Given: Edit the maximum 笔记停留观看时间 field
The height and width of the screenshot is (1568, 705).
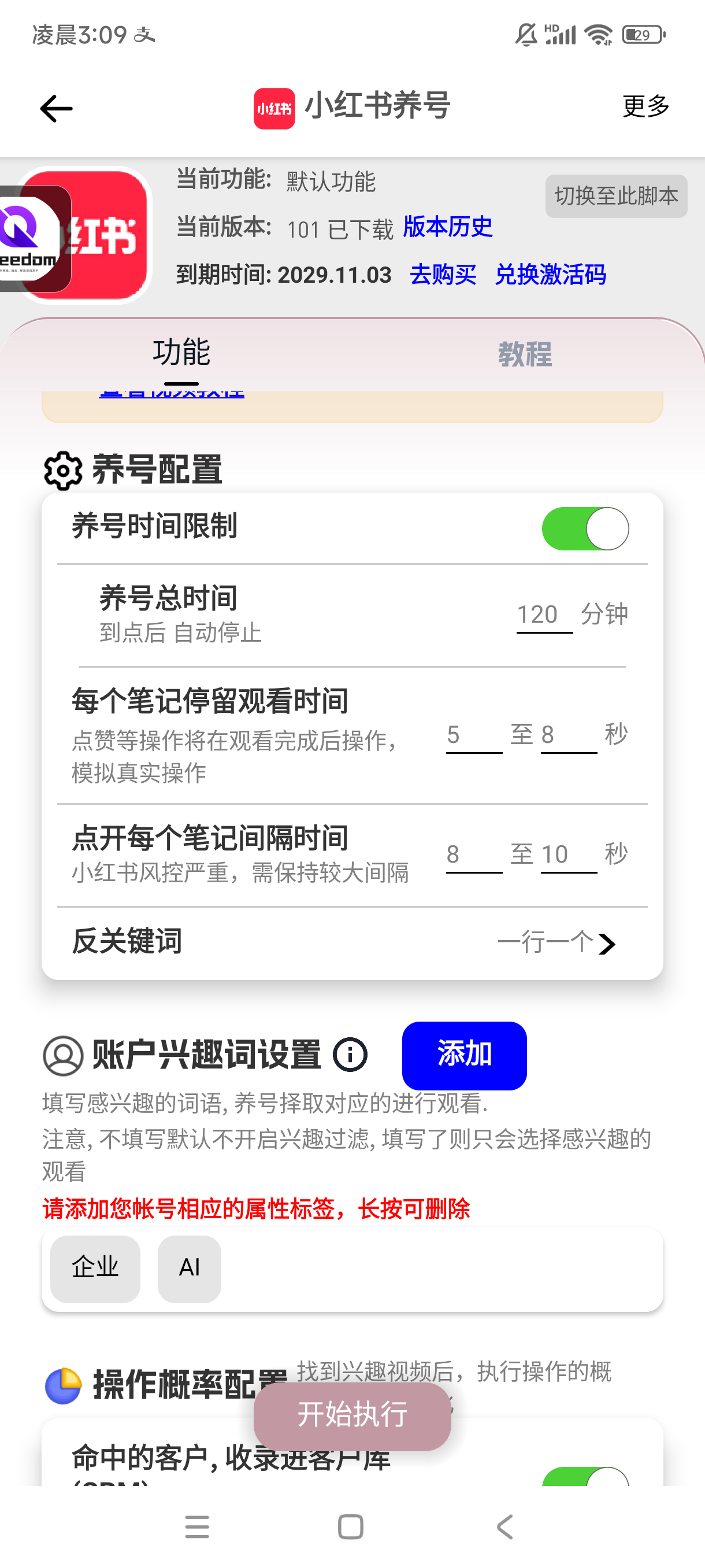Looking at the screenshot, I should [567, 735].
